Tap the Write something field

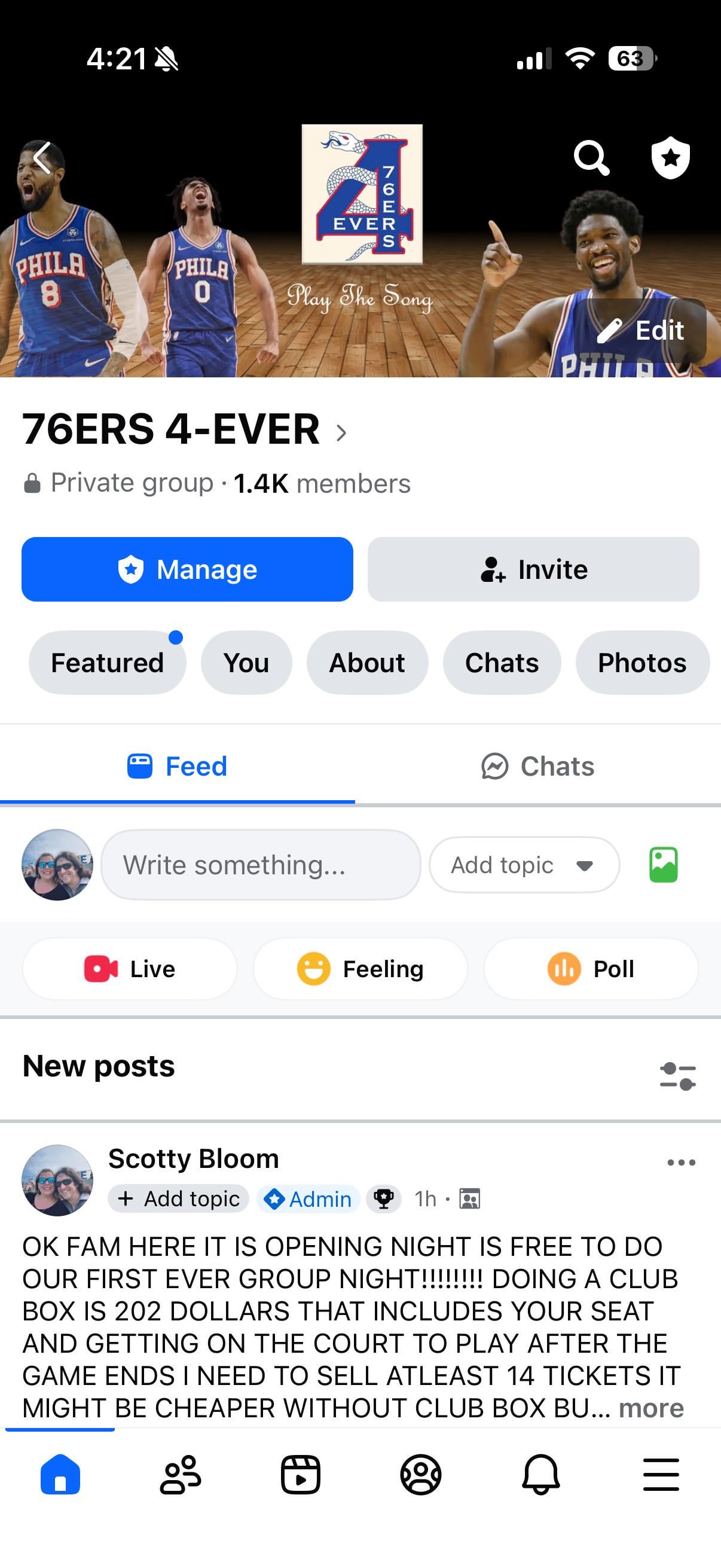click(x=261, y=865)
